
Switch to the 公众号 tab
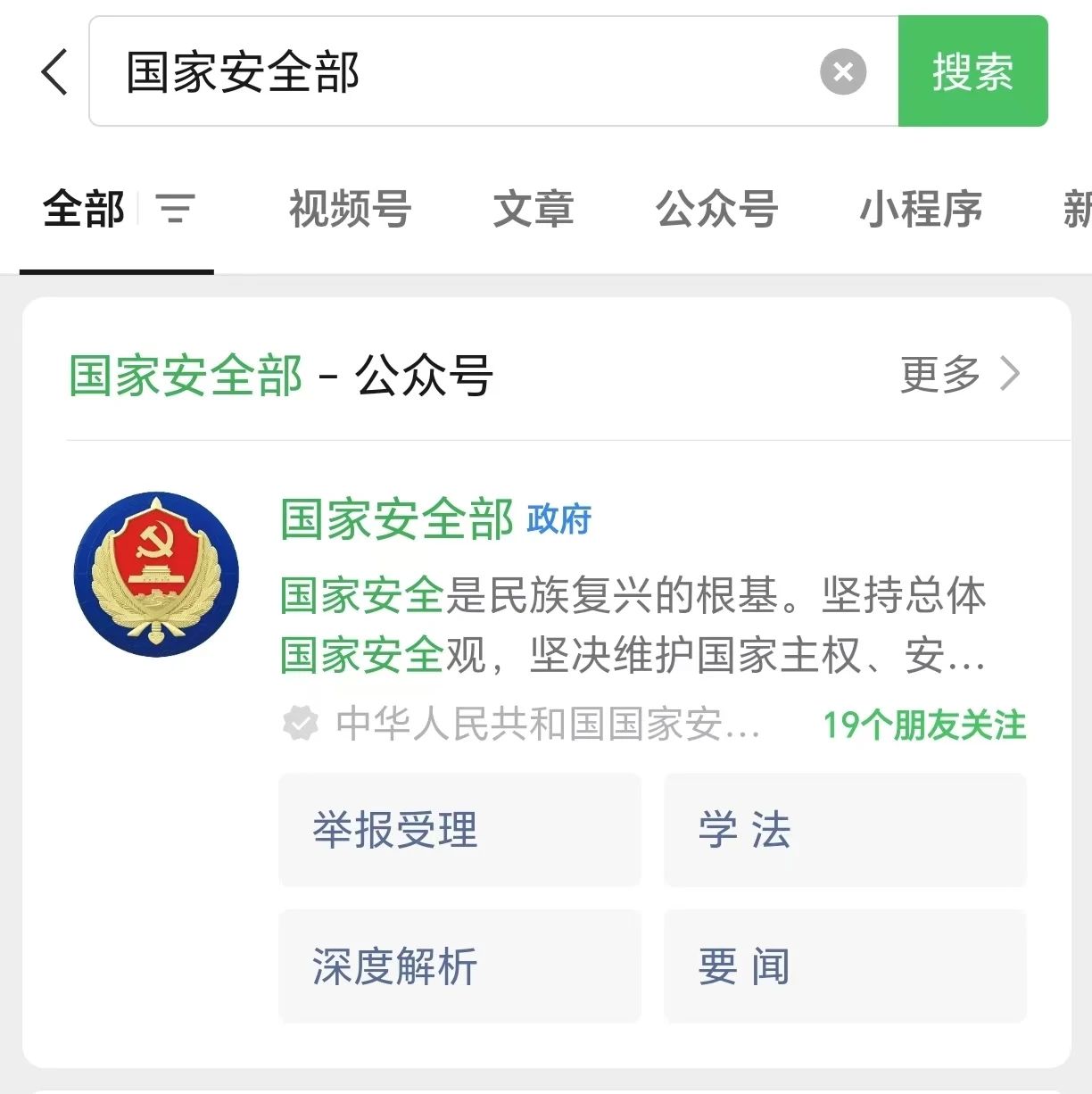pyautogui.click(x=717, y=210)
